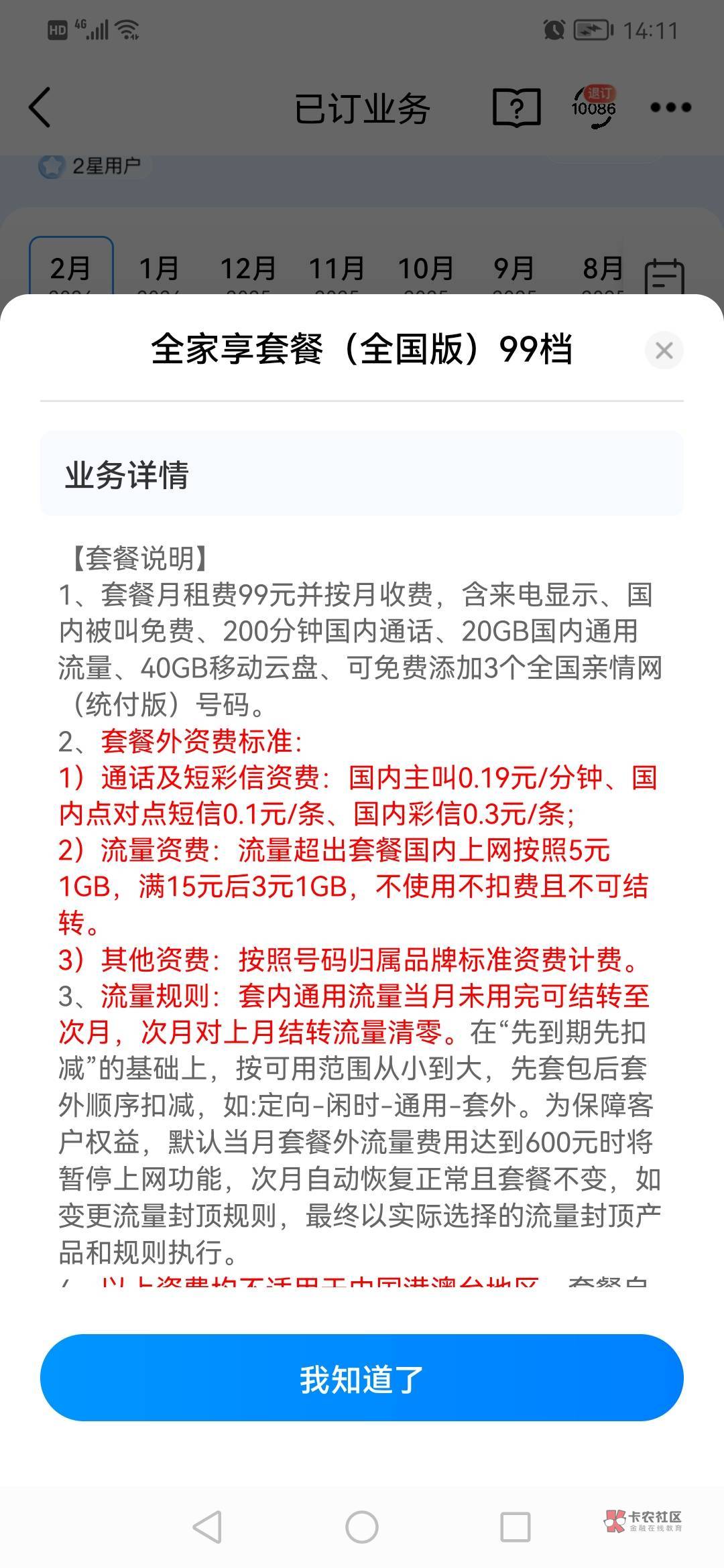Confirm with the 我知道了 button
This screenshot has height=1568, width=724.
[362, 1377]
